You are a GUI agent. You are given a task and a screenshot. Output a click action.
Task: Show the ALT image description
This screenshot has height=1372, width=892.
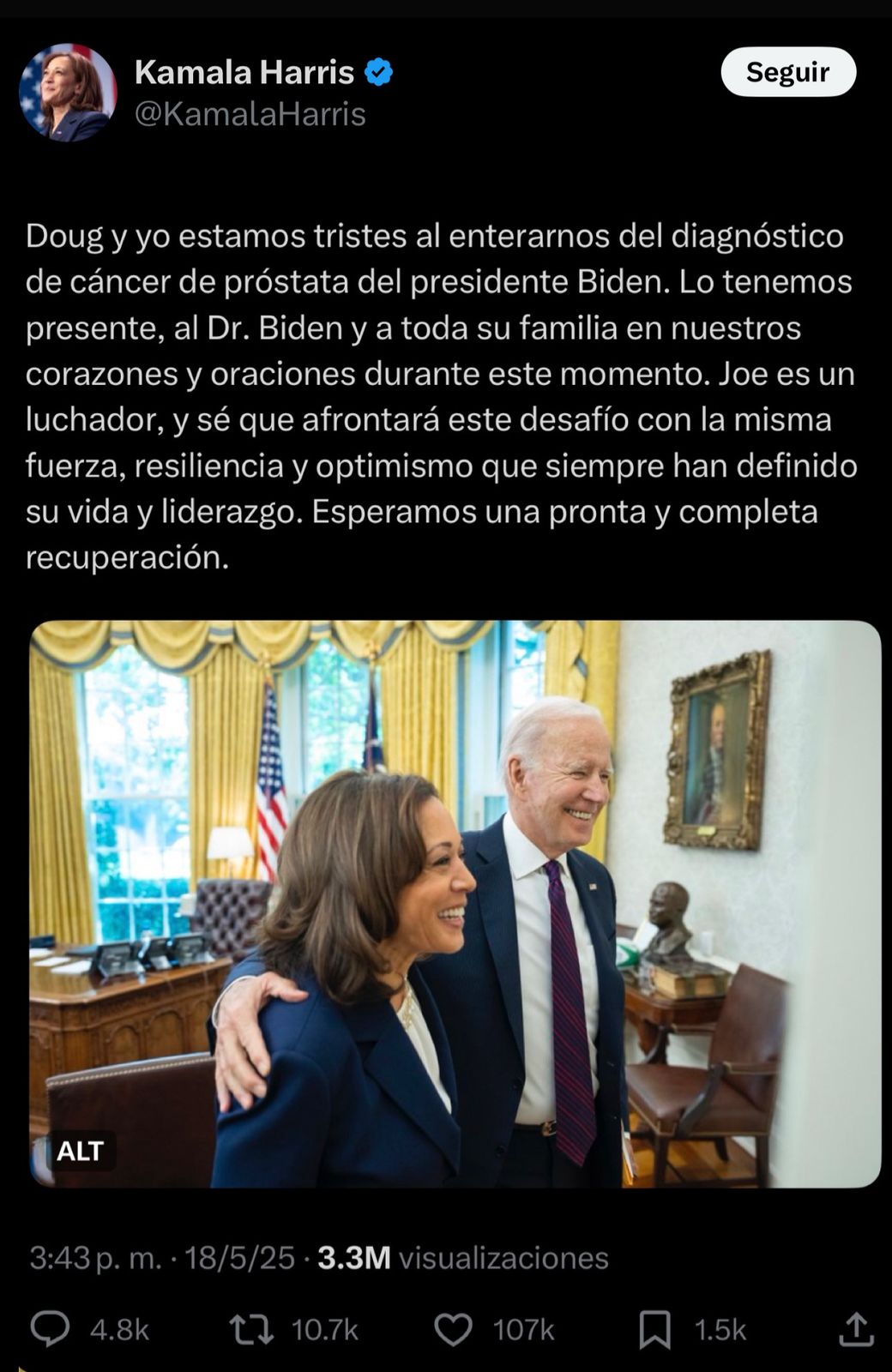pos(80,1151)
